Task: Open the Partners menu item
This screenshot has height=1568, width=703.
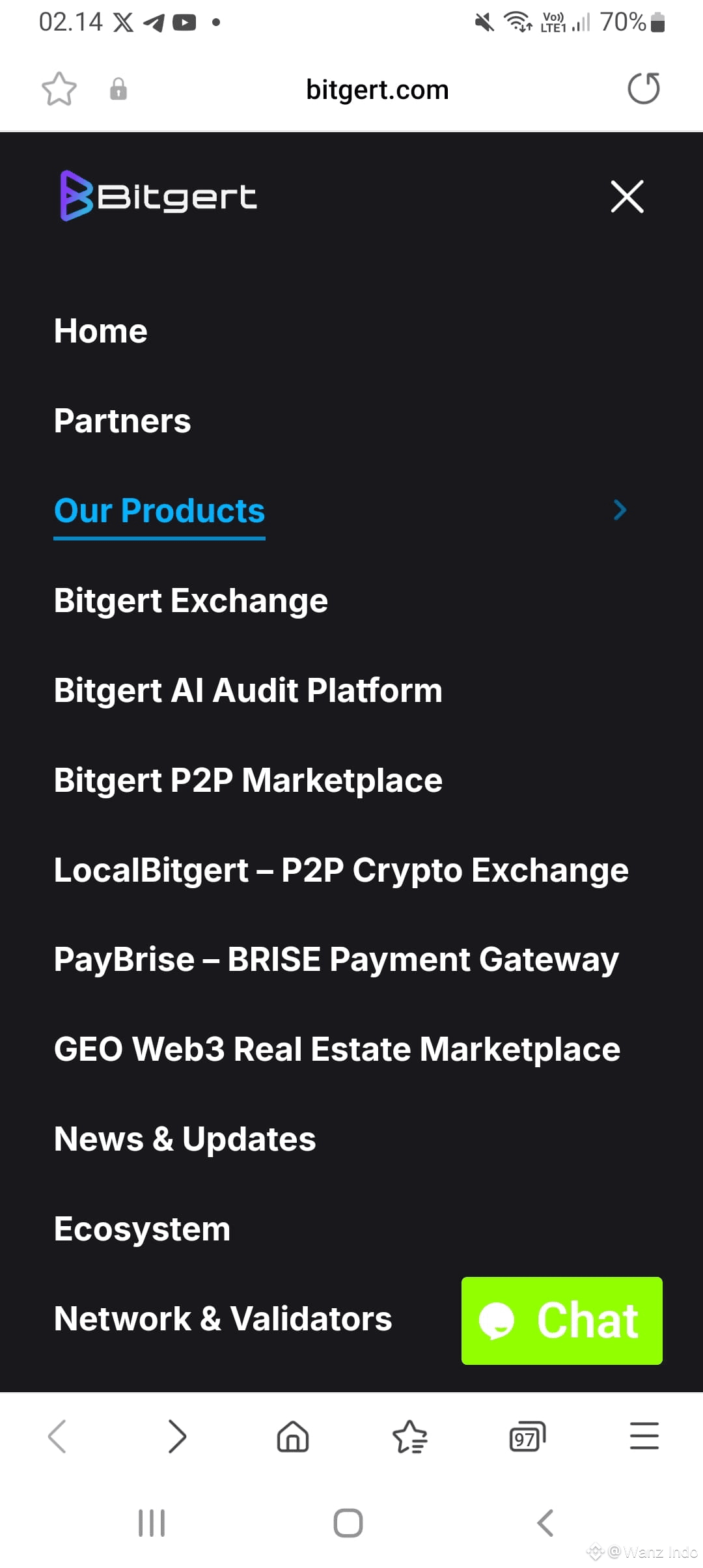Action: [122, 421]
